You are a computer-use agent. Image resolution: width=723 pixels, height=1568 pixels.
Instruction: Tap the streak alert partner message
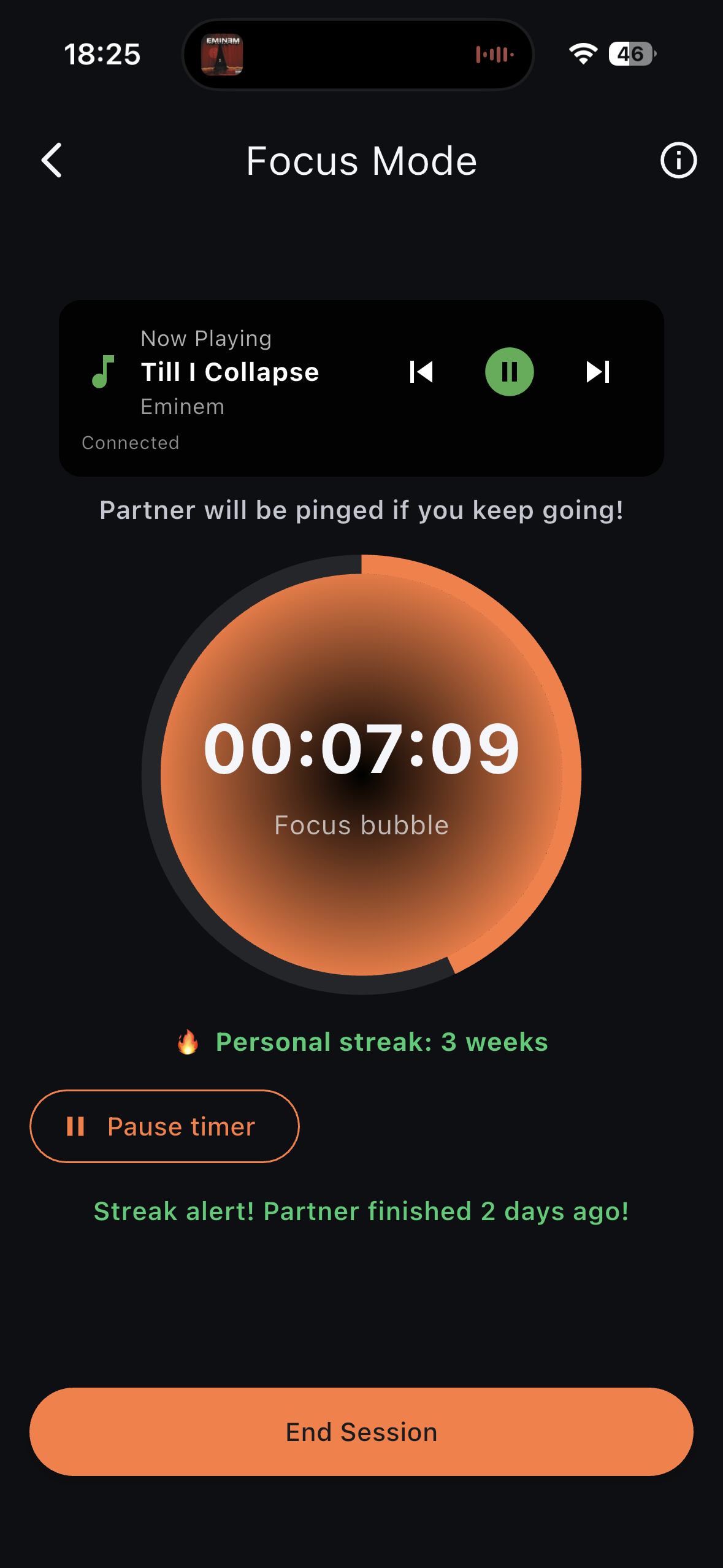[x=361, y=1210]
